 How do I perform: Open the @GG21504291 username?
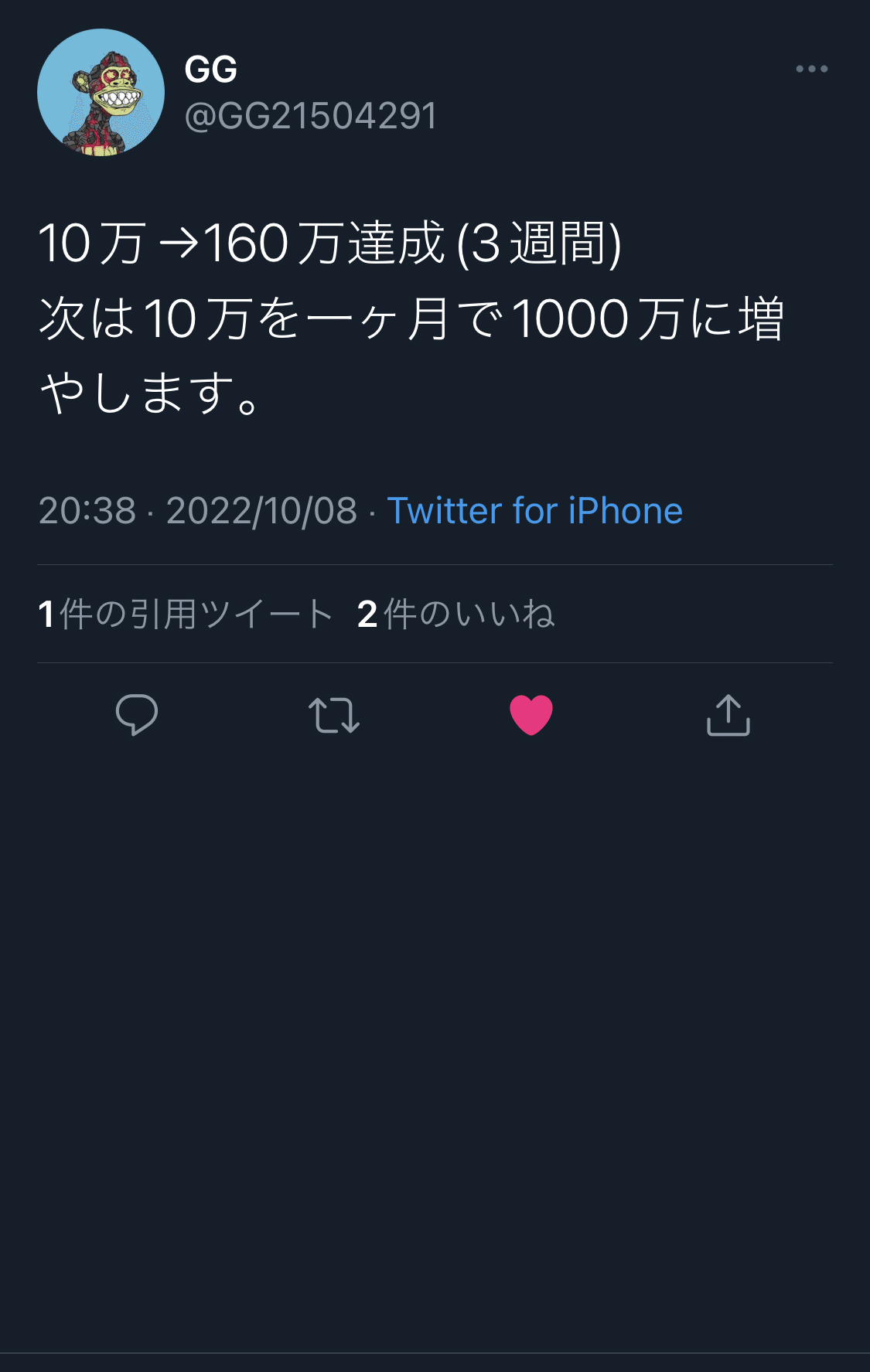click(x=311, y=117)
